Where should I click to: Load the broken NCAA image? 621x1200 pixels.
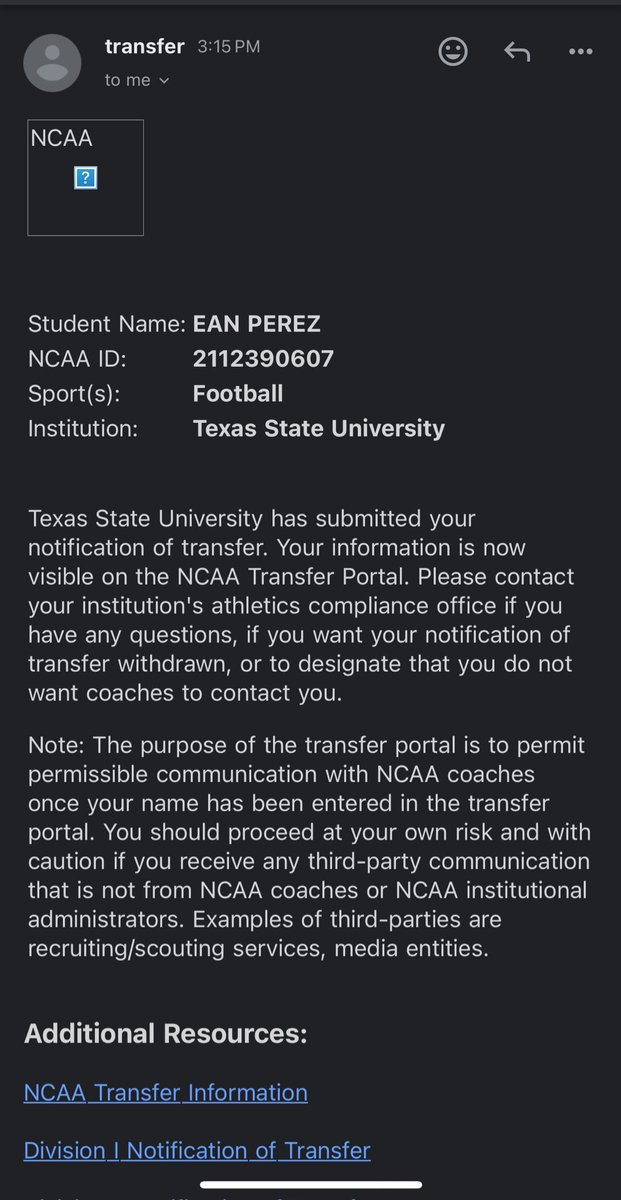(x=85, y=178)
